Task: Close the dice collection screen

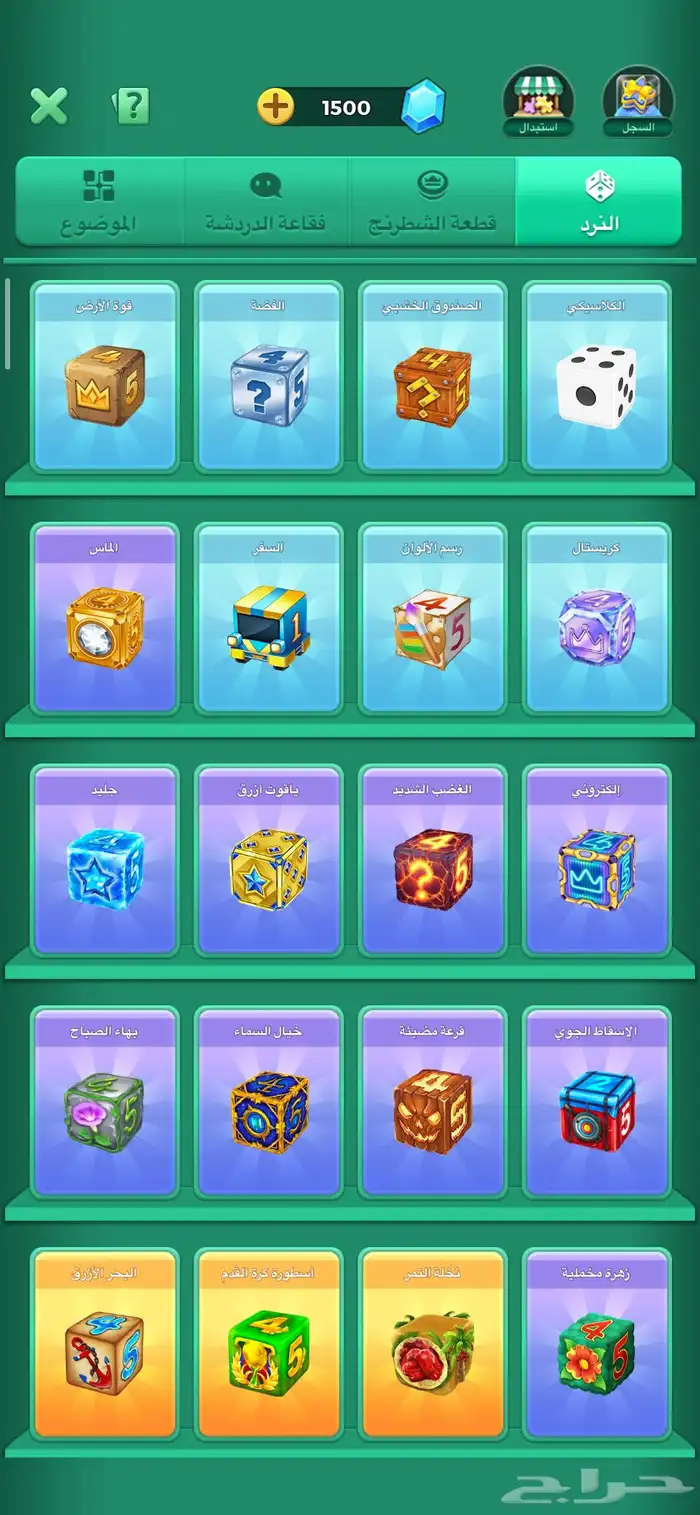Action: tap(48, 105)
